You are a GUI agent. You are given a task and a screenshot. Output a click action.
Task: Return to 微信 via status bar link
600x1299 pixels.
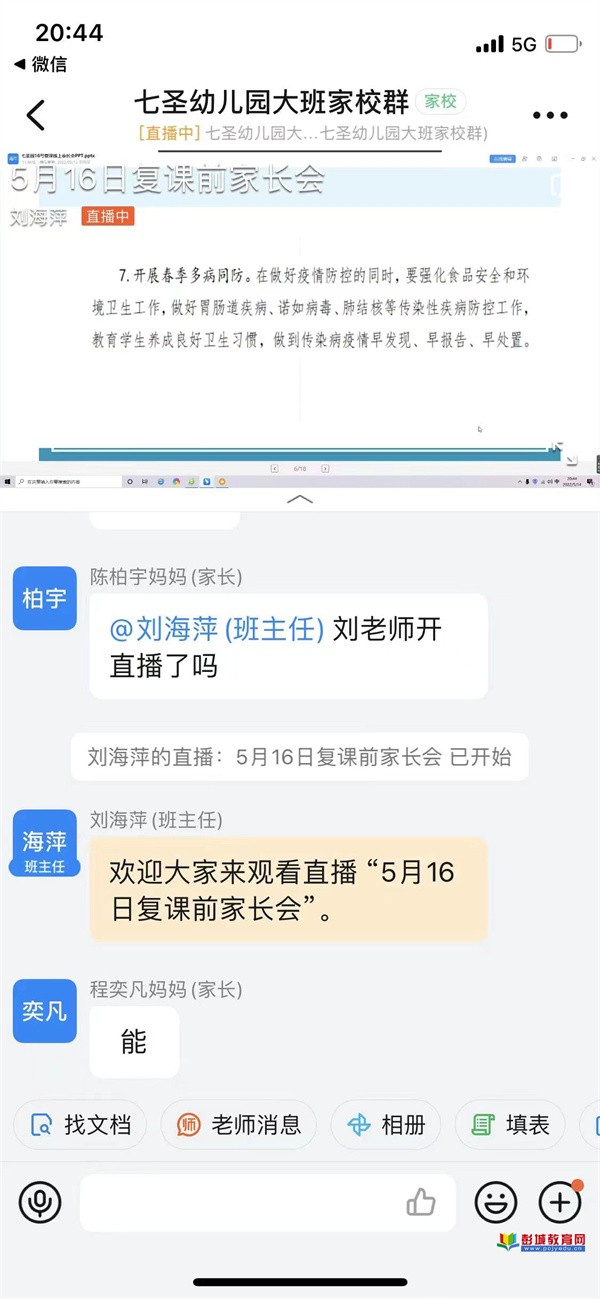point(40,64)
